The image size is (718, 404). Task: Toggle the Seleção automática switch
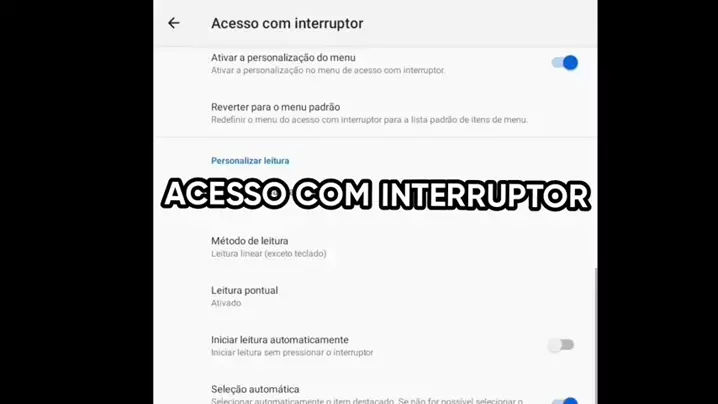click(x=565, y=400)
